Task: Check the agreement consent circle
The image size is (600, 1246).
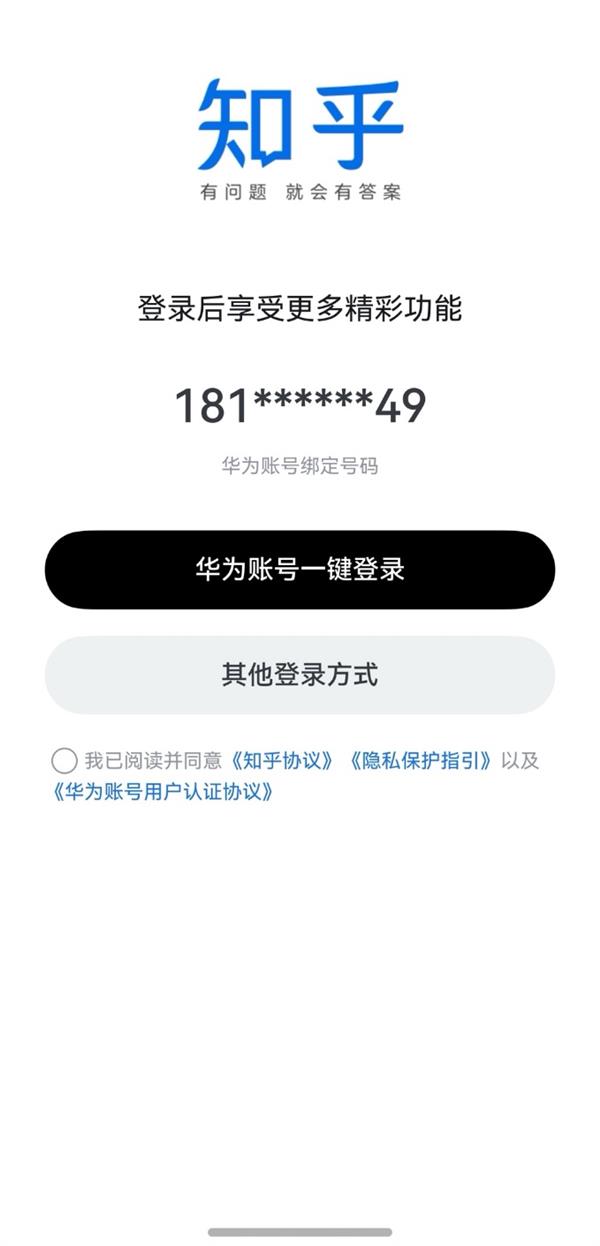Action: tap(64, 761)
